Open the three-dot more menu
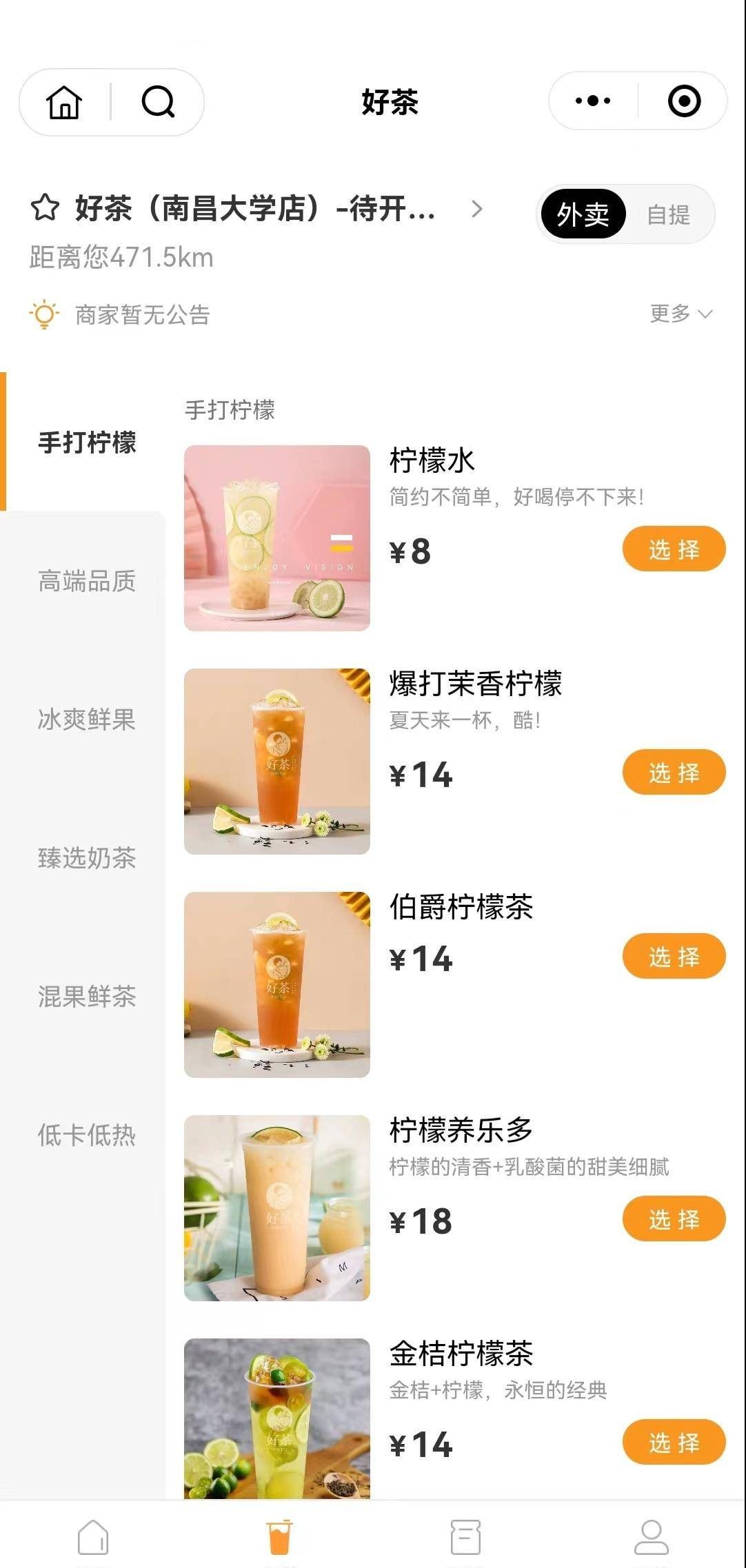Viewport: 746px width, 1568px height. (x=593, y=101)
